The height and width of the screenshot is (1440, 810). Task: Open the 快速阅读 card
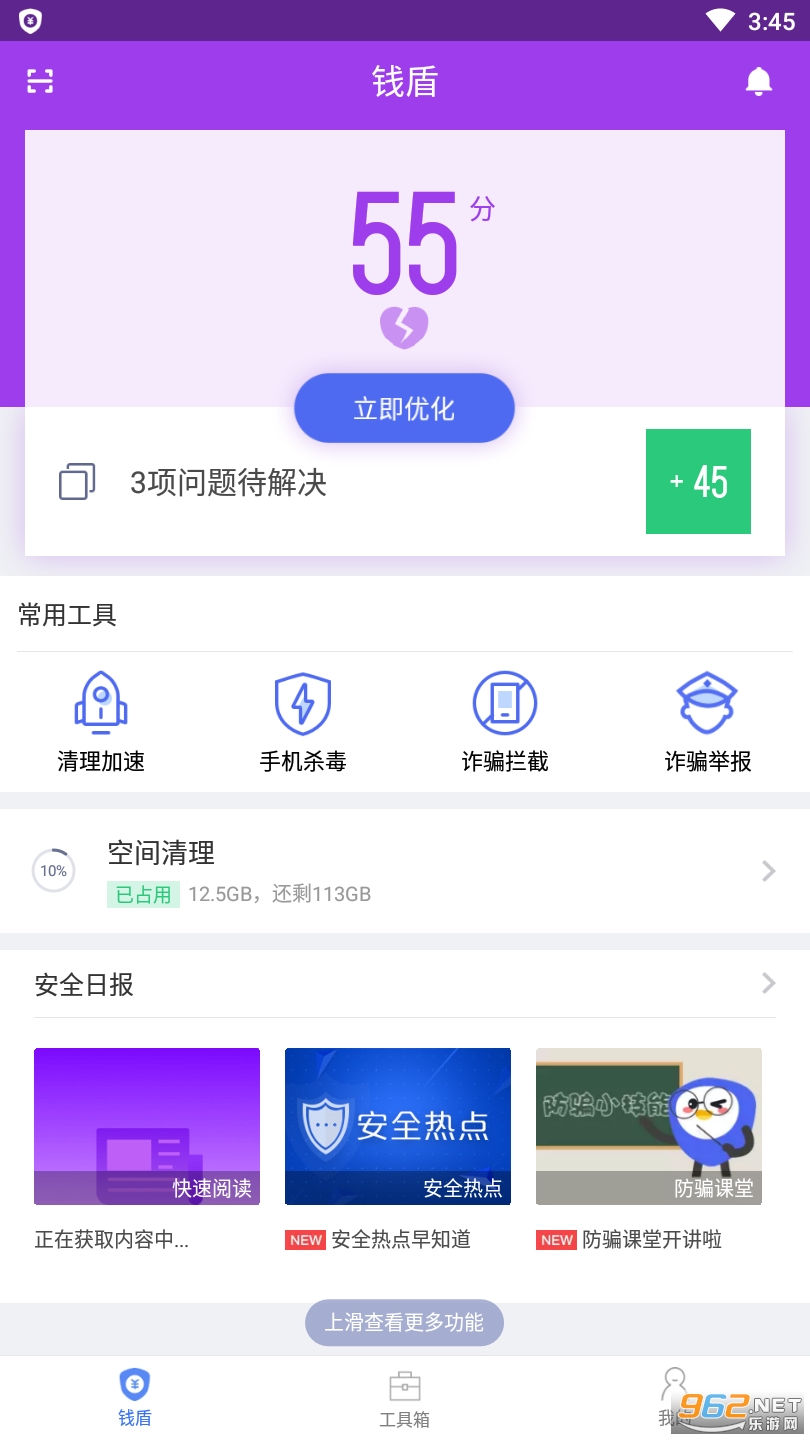point(147,1127)
